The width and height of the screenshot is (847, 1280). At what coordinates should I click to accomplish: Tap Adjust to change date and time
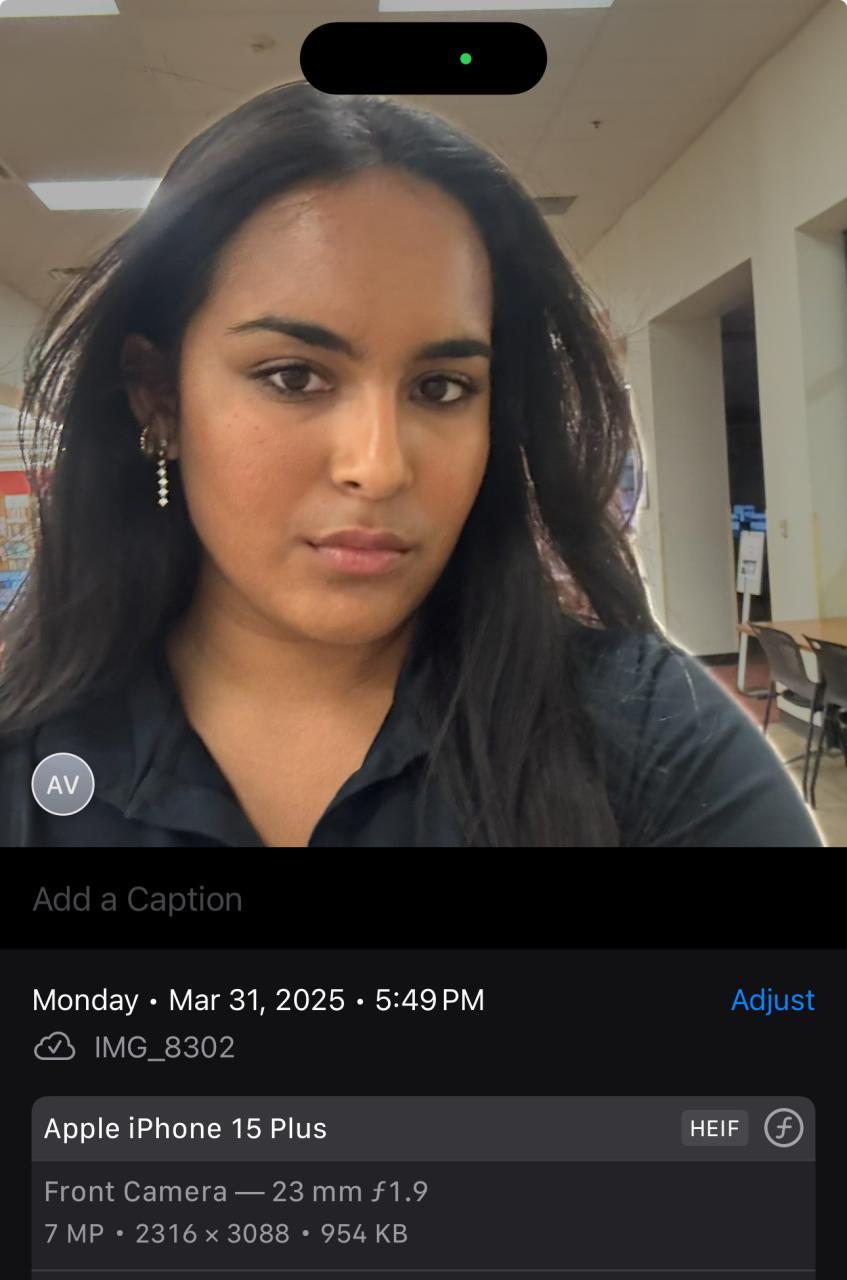pyautogui.click(x=772, y=1000)
